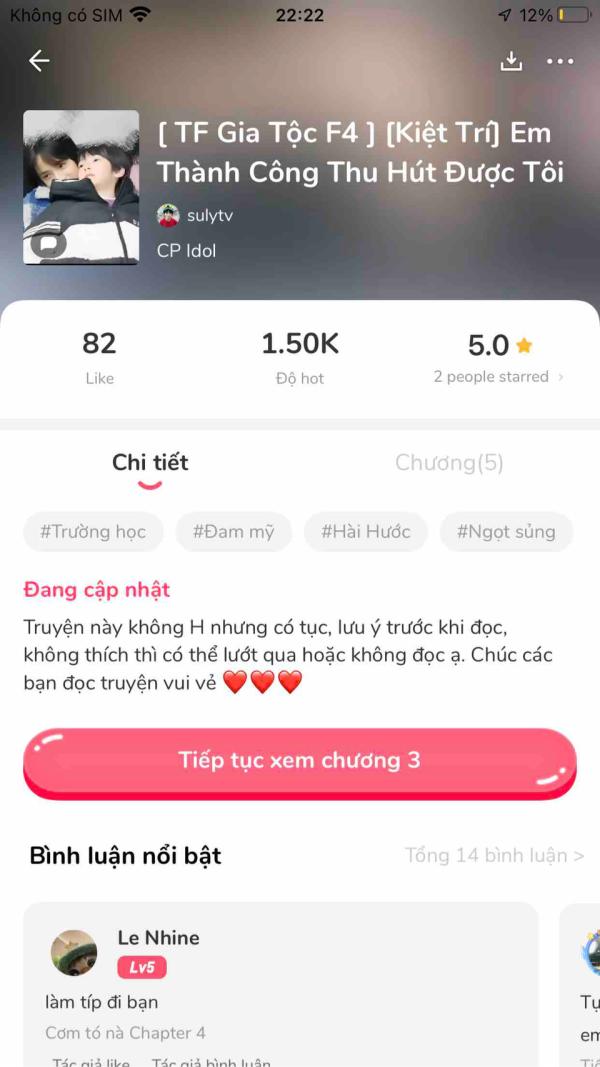600x1067 pixels.
Task: View the 2 people starred rating
Action: [498, 377]
